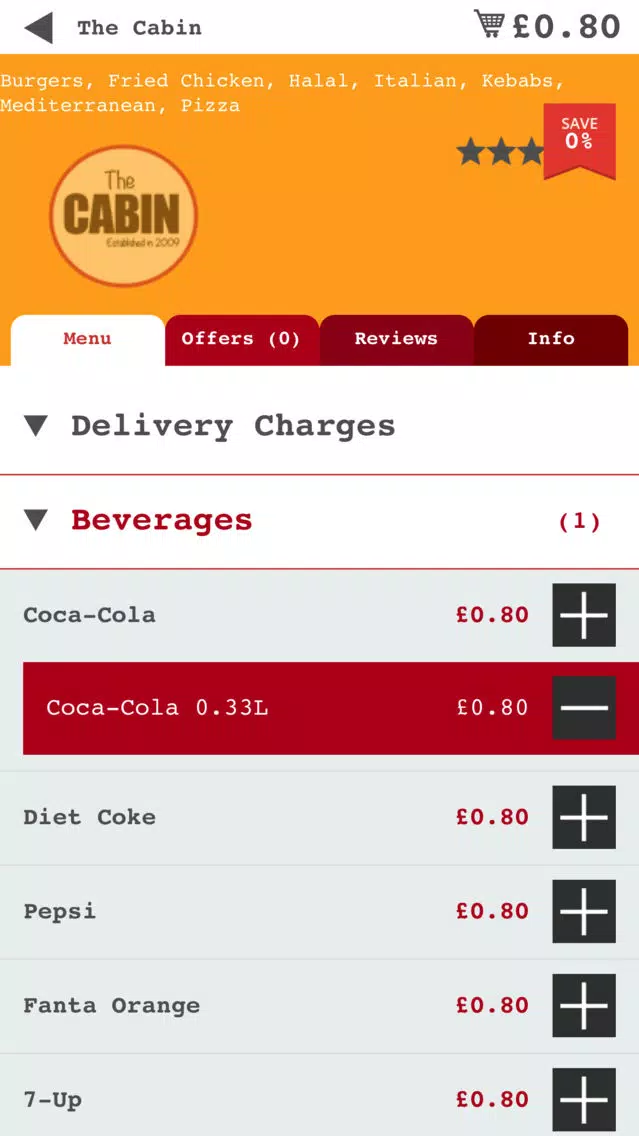The image size is (639, 1136).
Task: Go back using the top-left arrow
Action: point(38,28)
